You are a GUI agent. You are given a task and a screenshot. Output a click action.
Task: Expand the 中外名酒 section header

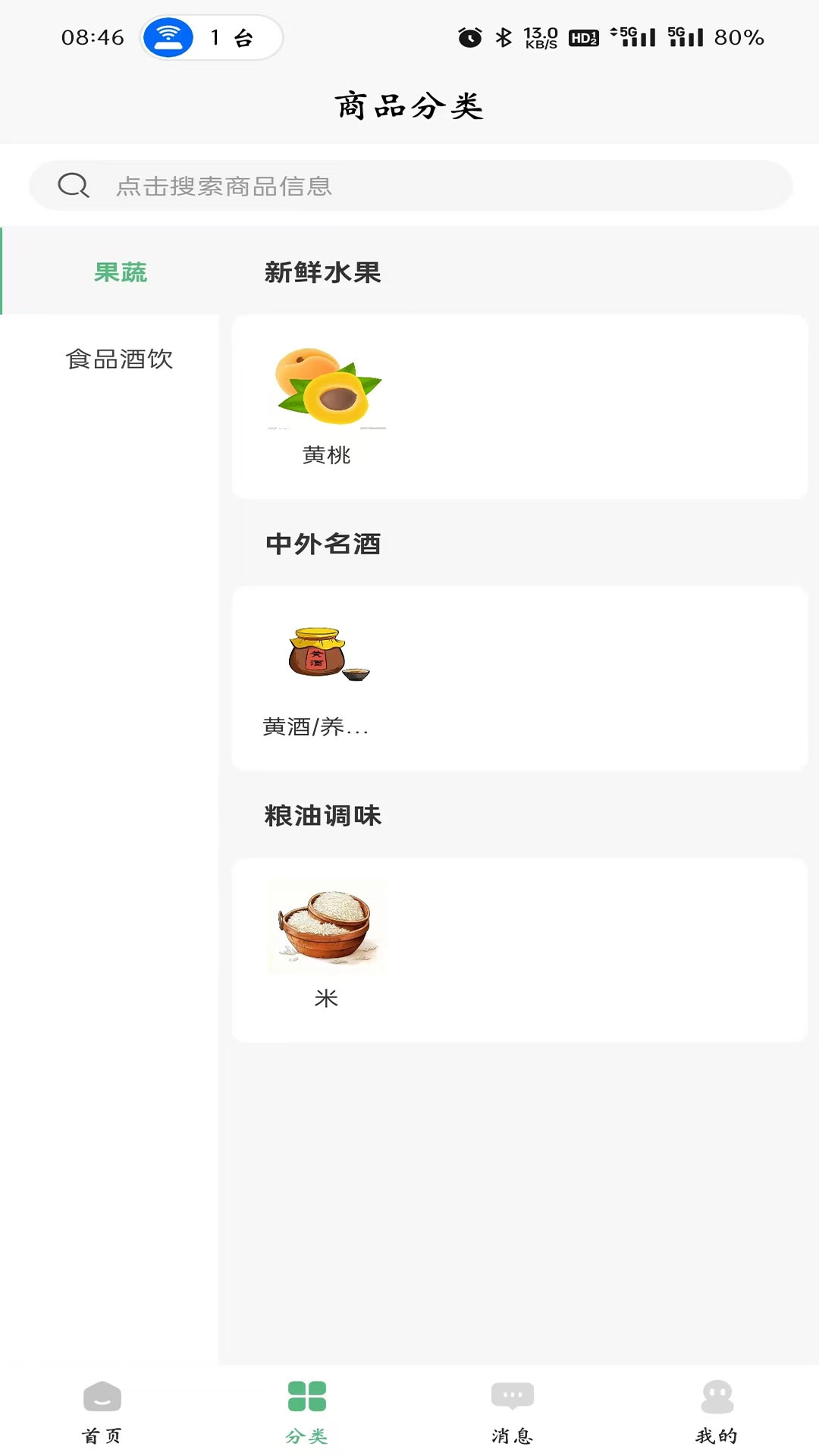tap(324, 544)
